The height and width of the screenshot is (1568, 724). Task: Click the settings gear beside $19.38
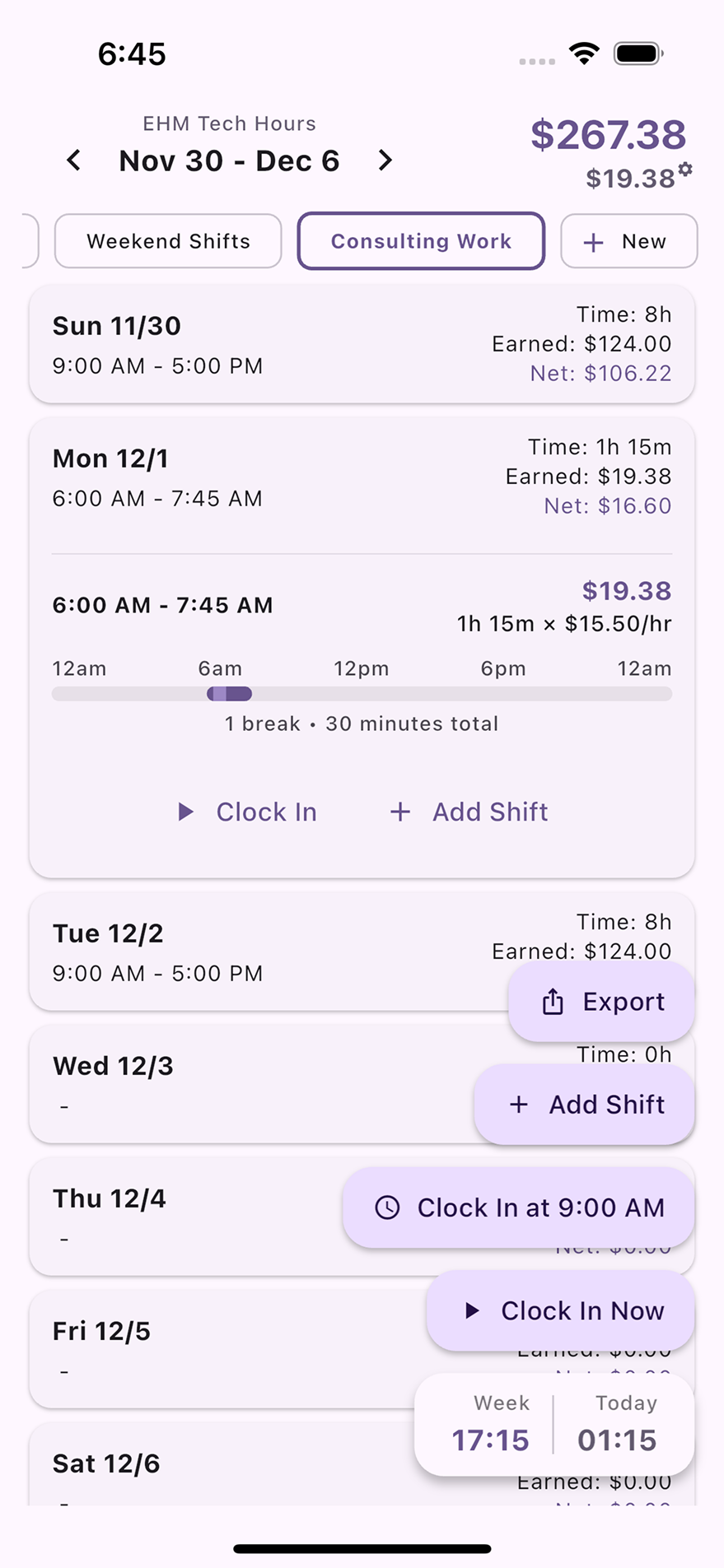(687, 170)
